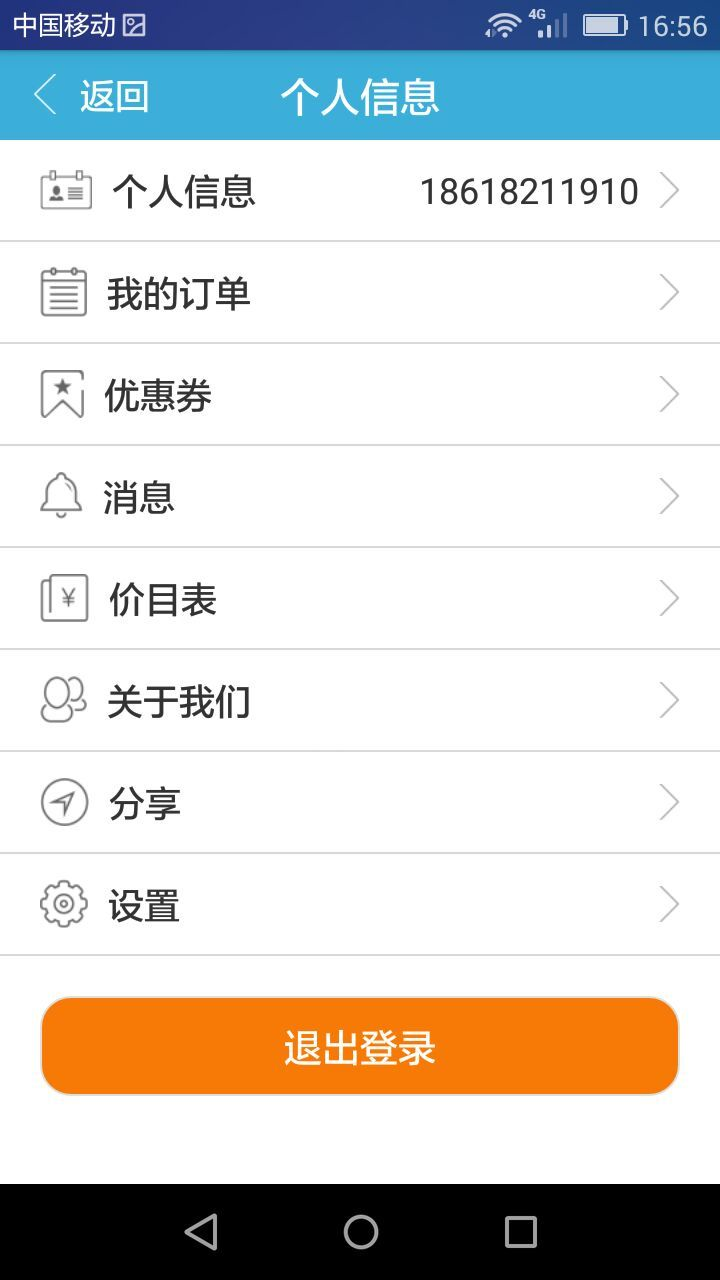Image resolution: width=720 pixels, height=1280 pixels.
Task: Click the phone number 18618211910
Action: [530, 190]
